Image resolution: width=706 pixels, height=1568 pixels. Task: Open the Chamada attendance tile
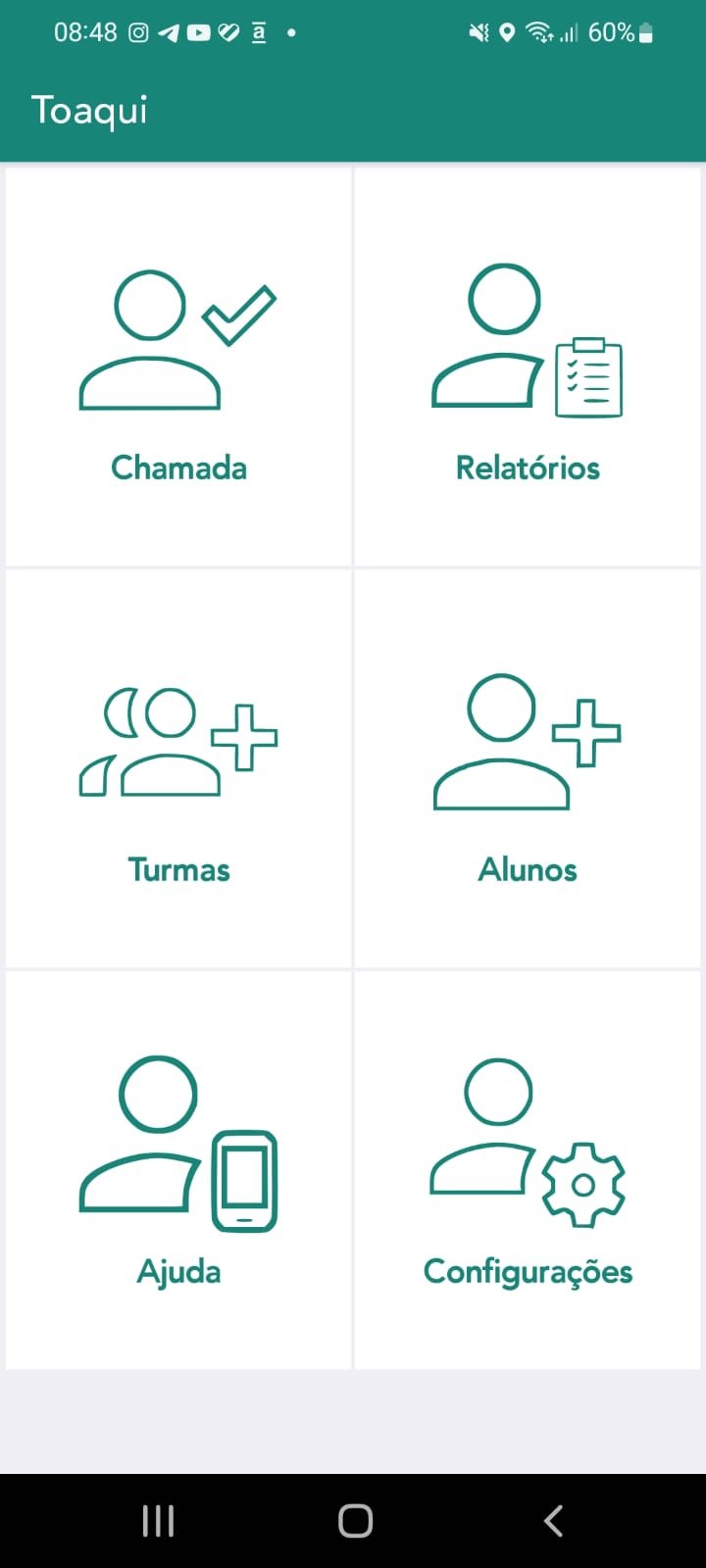click(x=178, y=367)
